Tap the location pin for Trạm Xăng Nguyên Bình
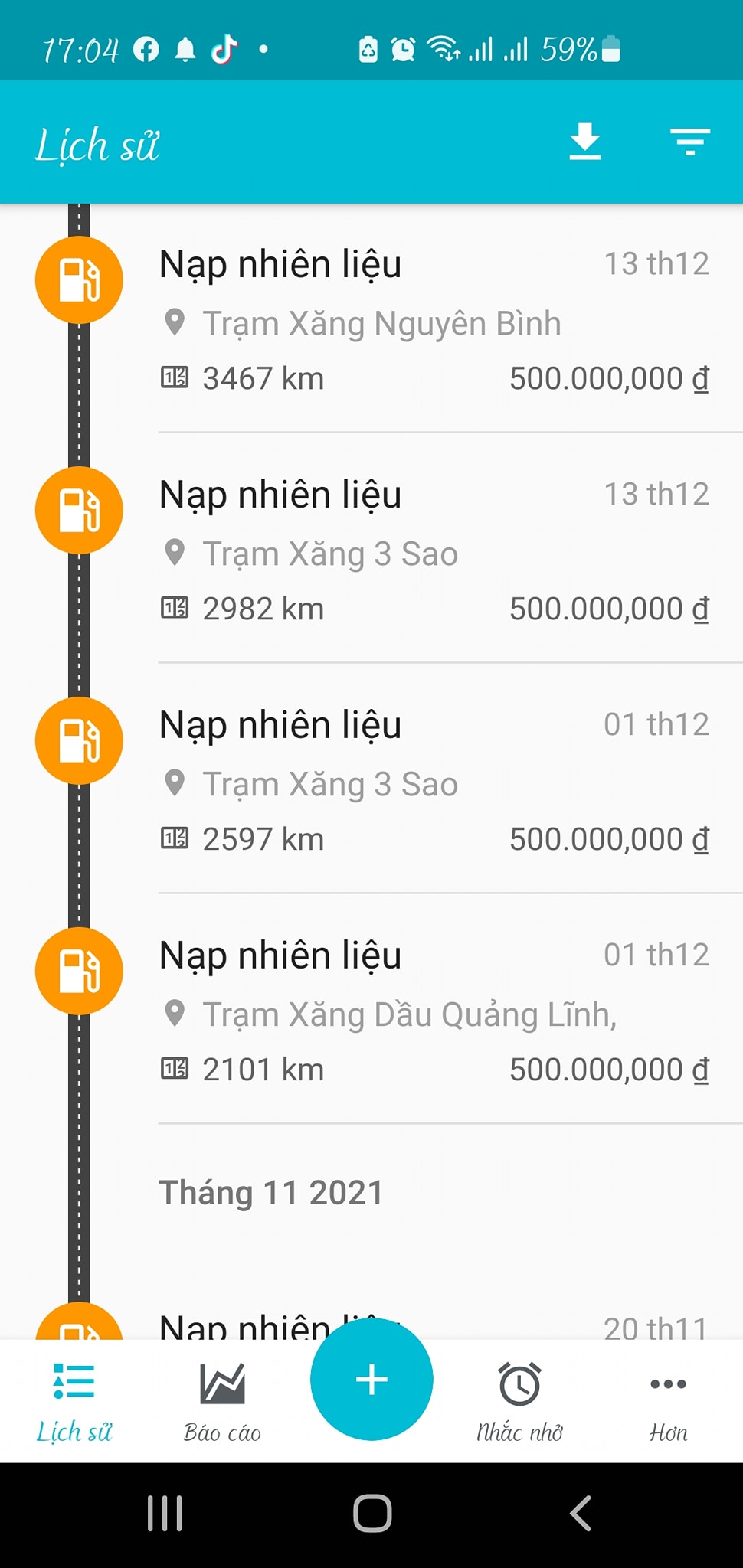743x1568 pixels. click(x=176, y=322)
